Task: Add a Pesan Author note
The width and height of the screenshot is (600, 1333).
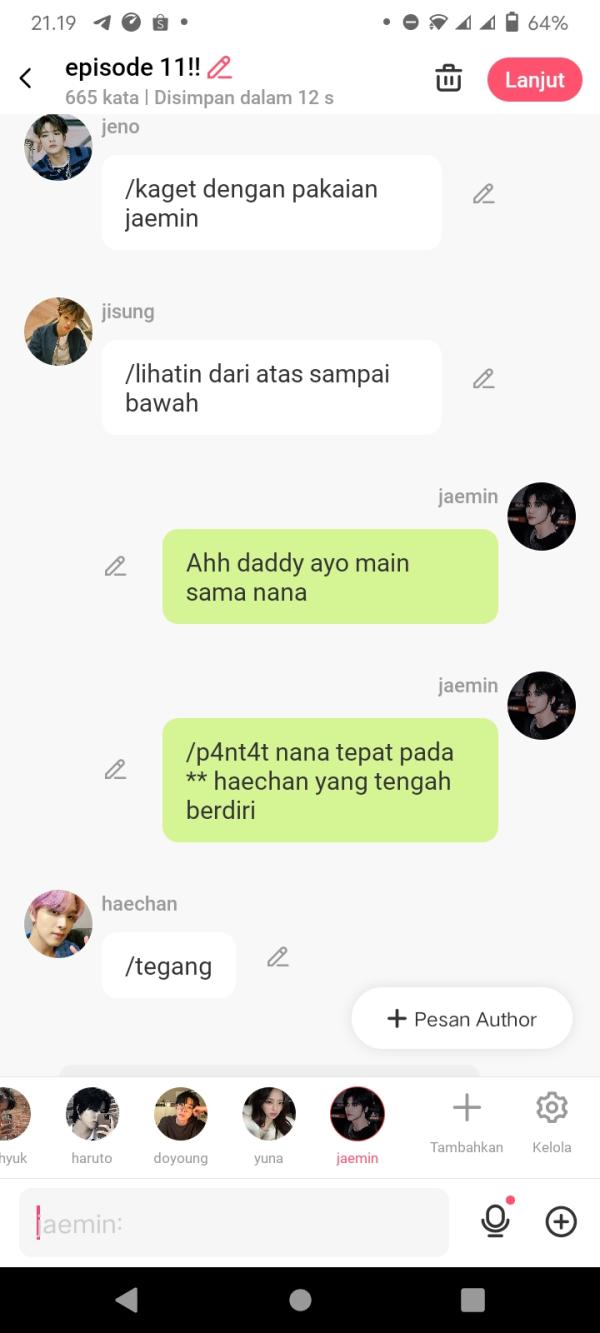Action: (x=462, y=1019)
